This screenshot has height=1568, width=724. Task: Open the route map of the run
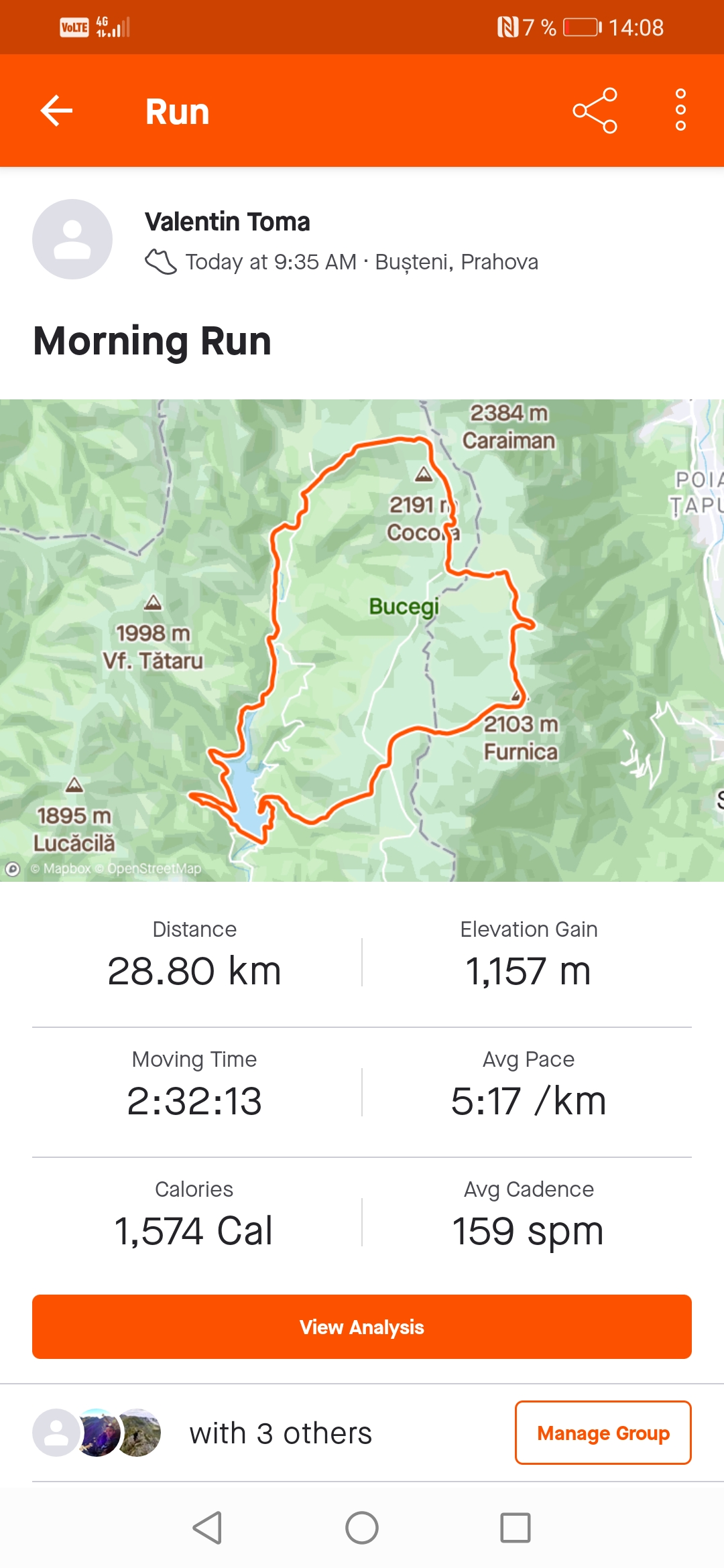pos(362,640)
